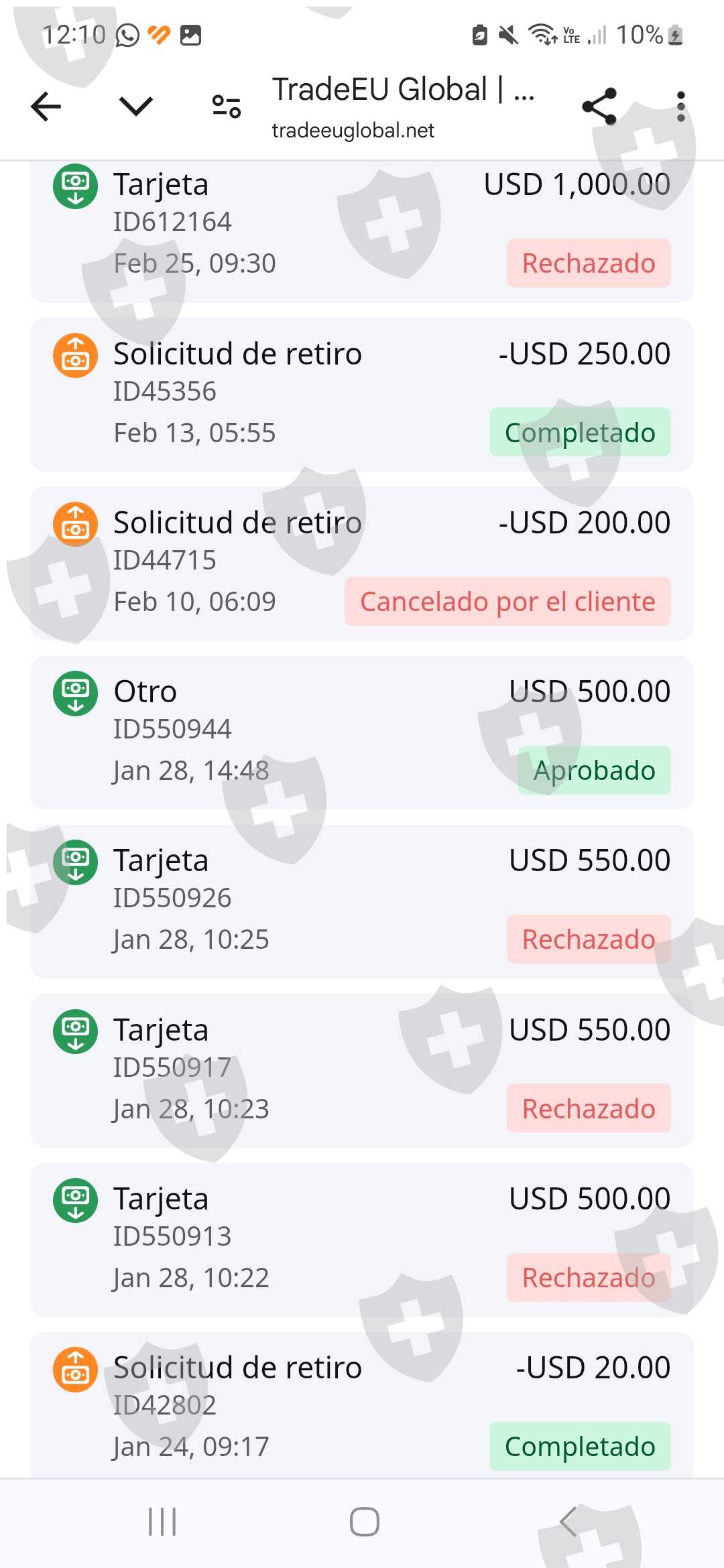This screenshot has height=1568, width=724.
Task: View Tarjeta transaction ID550917
Action: coord(362,1070)
